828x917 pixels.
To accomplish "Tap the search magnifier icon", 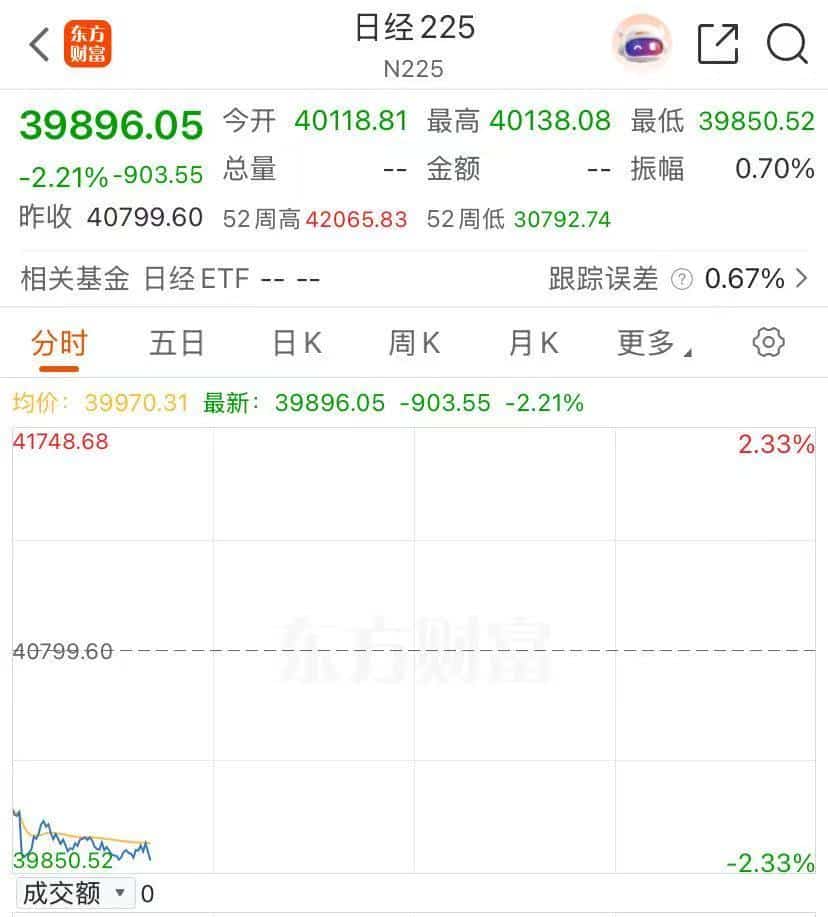I will click(789, 44).
